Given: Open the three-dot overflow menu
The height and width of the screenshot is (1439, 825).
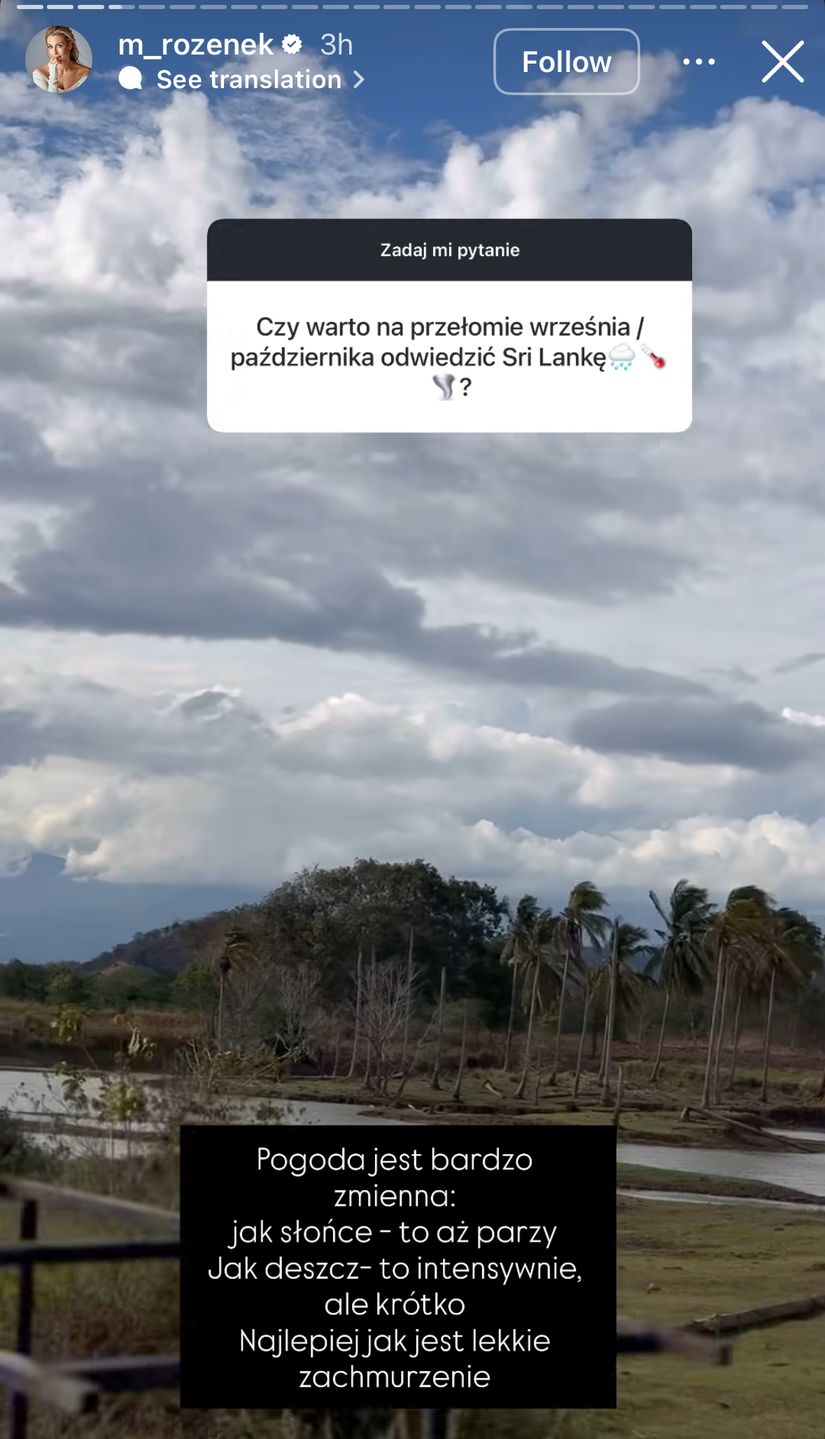Looking at the screenshot, I should (698, 62).
